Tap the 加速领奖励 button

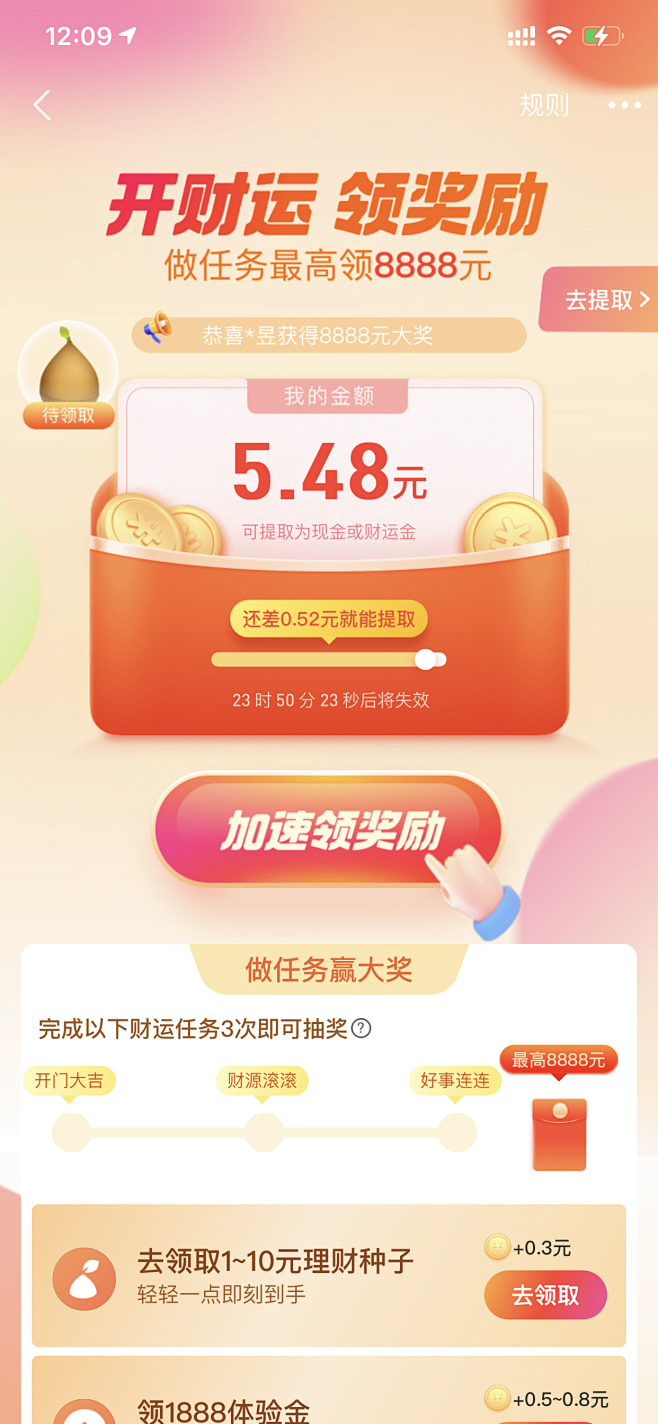coord(330,830)
